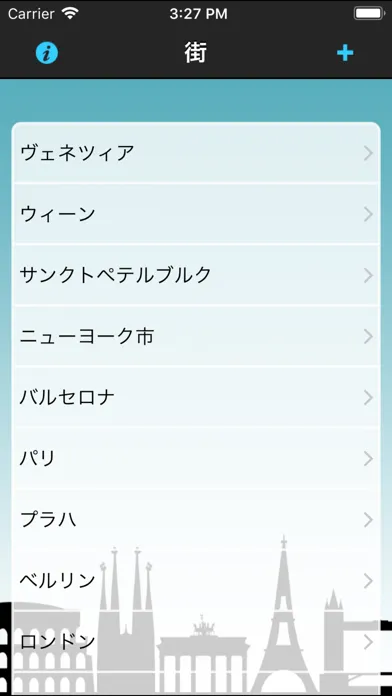Viewport: 392px width, 696px height.
Task: Open the バルセロナ entry
Action: 196,397
